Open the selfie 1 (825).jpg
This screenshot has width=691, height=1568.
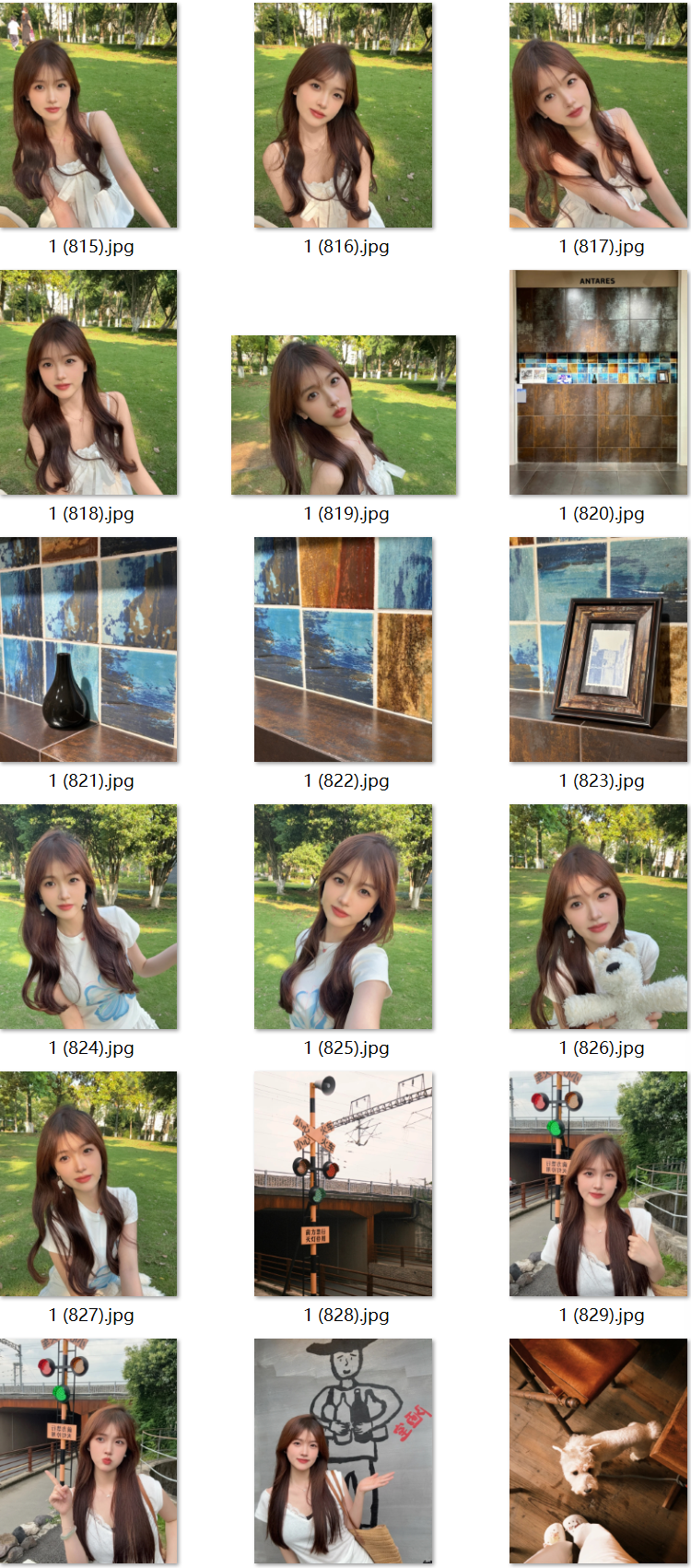pyautogui.click(x=343, y=917)
